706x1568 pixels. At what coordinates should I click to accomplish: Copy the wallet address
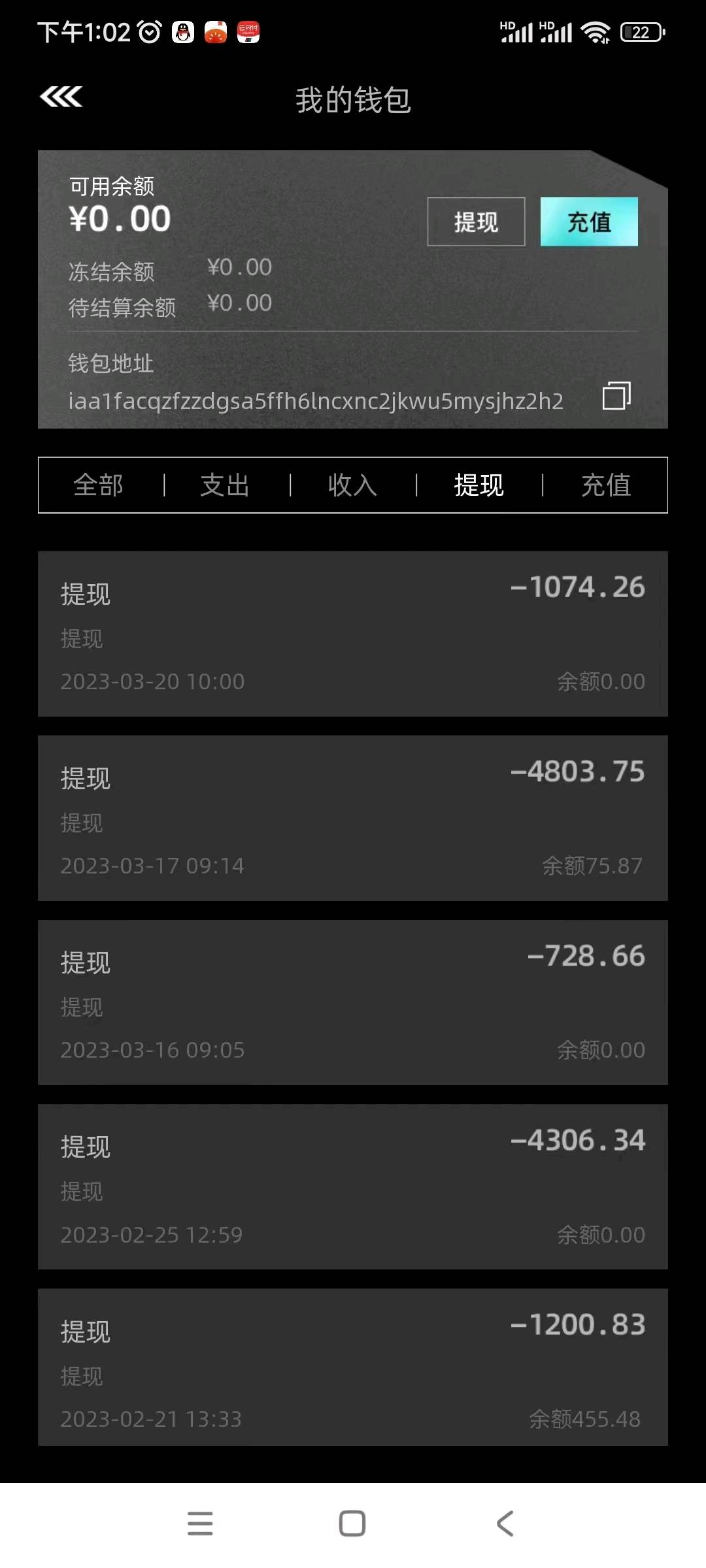[616, 395]
